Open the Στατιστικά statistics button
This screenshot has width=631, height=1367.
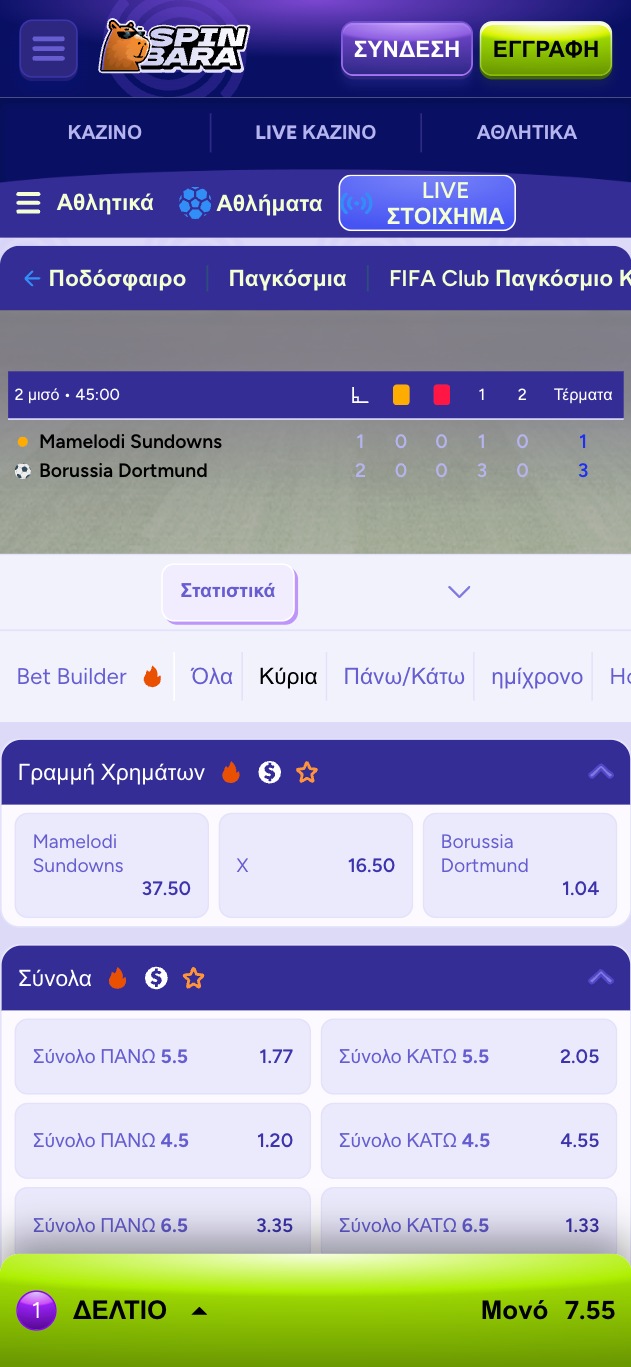228,591
